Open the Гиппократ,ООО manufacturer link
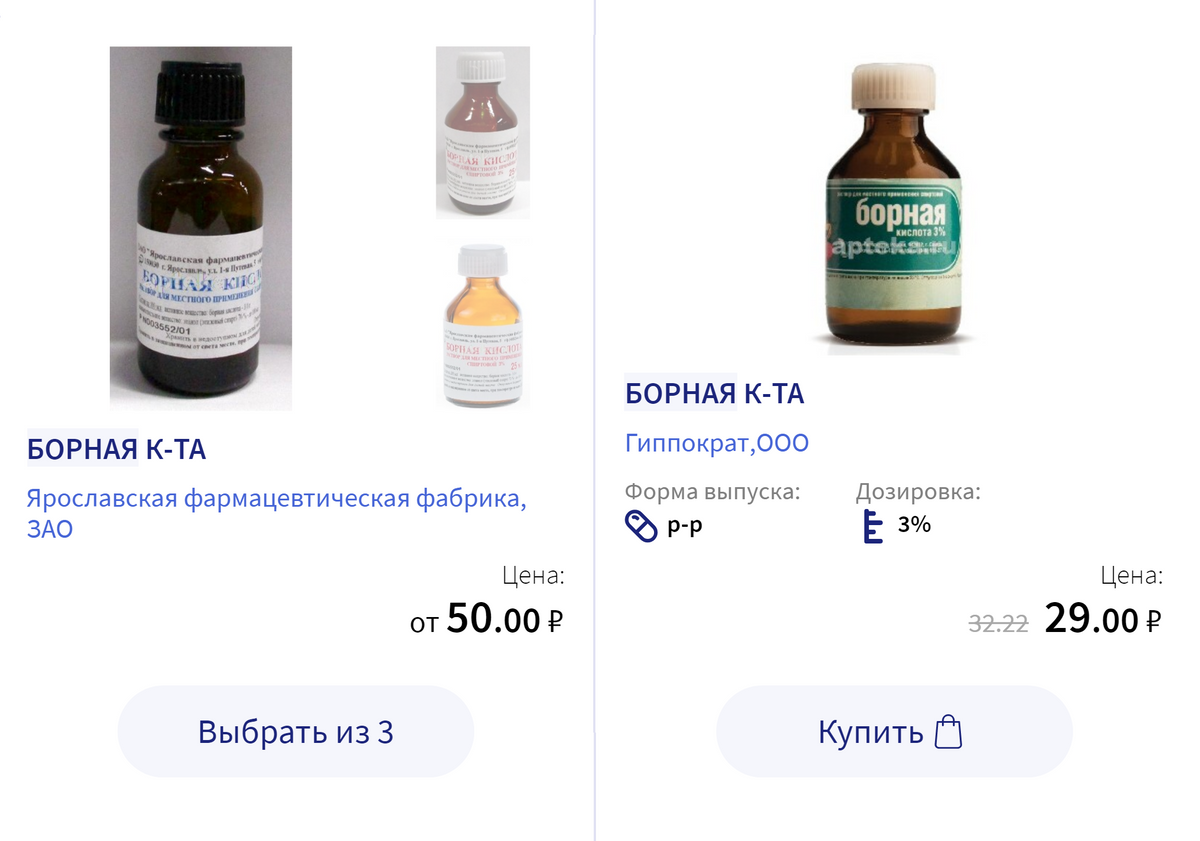Image resolution: width=1200 pixels, height=841 pixels. 716,443
